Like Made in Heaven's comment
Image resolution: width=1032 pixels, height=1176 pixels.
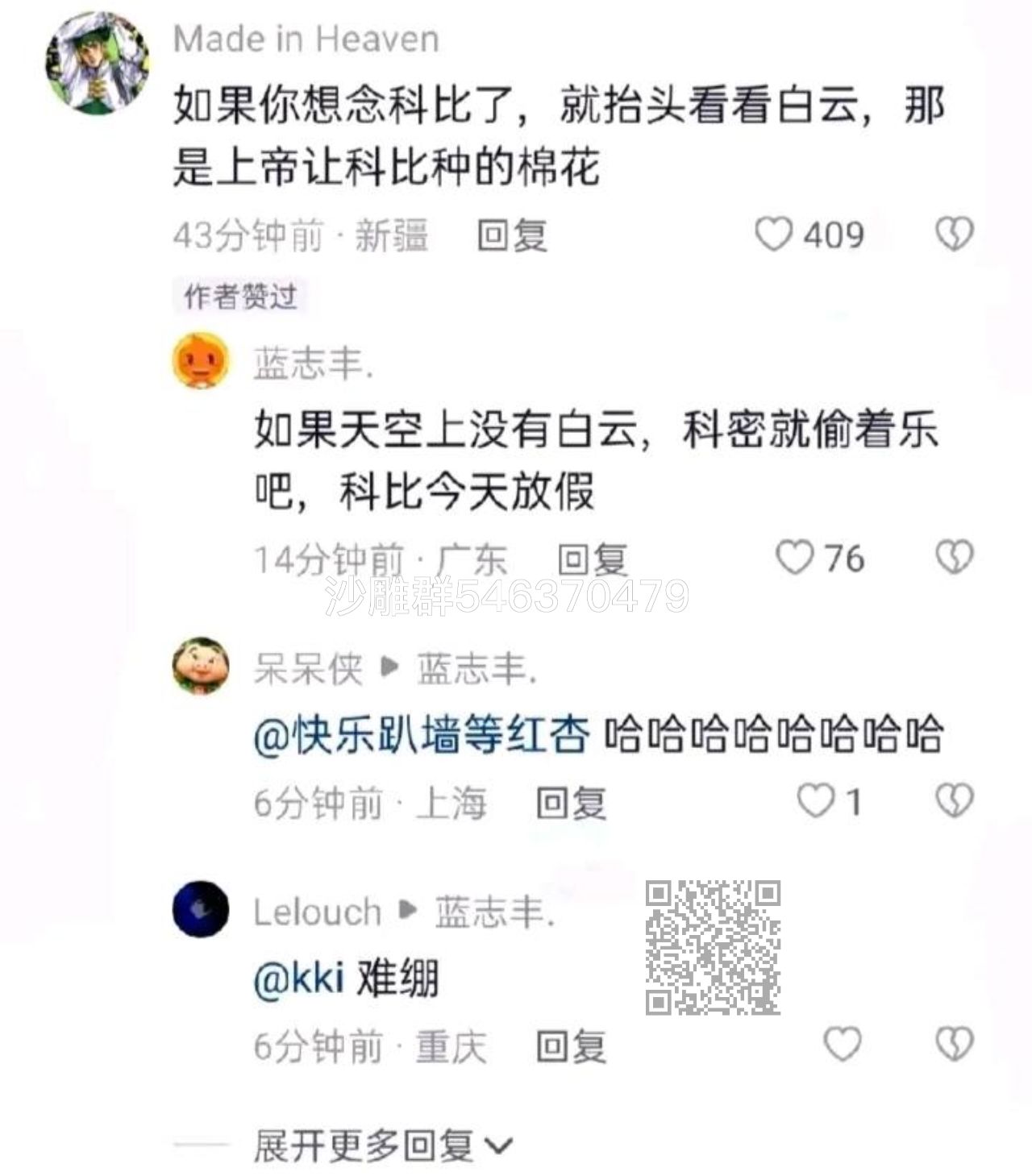click(x=774, y=235)
